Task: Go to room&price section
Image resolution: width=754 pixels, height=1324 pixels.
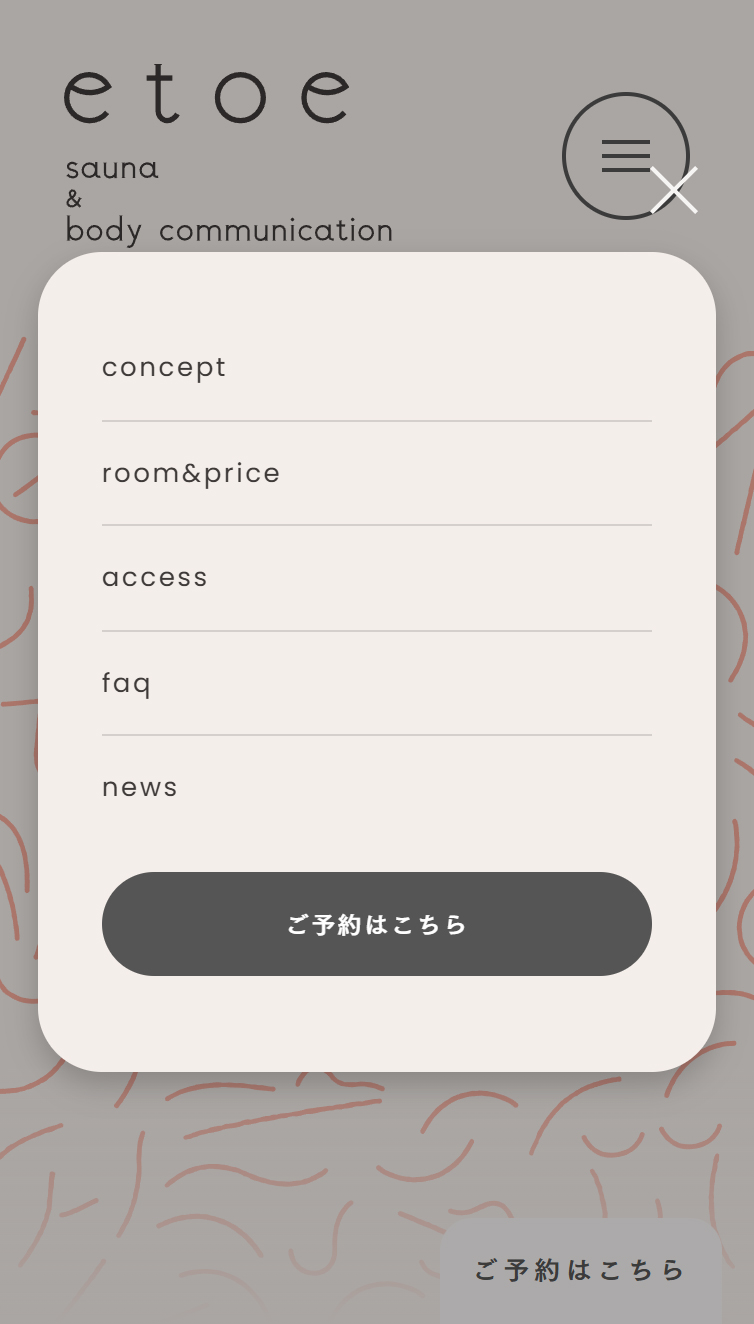Action: [x=191, y=472]
